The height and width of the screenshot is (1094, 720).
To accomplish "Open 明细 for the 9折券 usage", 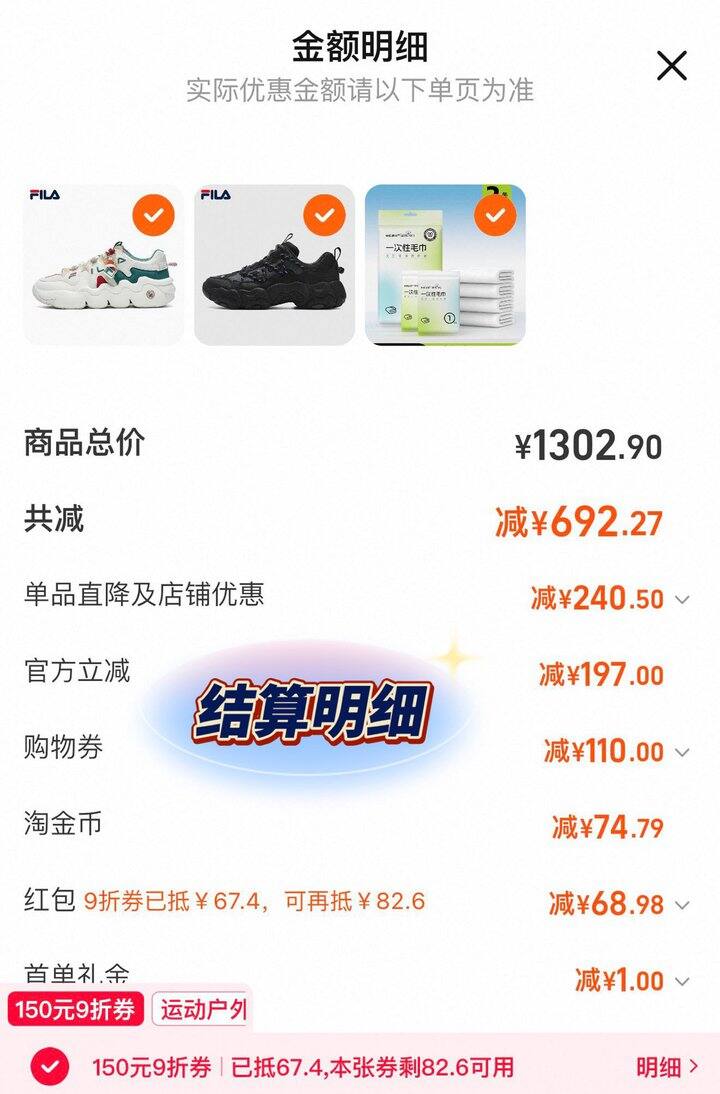I will coord(667,1067).
